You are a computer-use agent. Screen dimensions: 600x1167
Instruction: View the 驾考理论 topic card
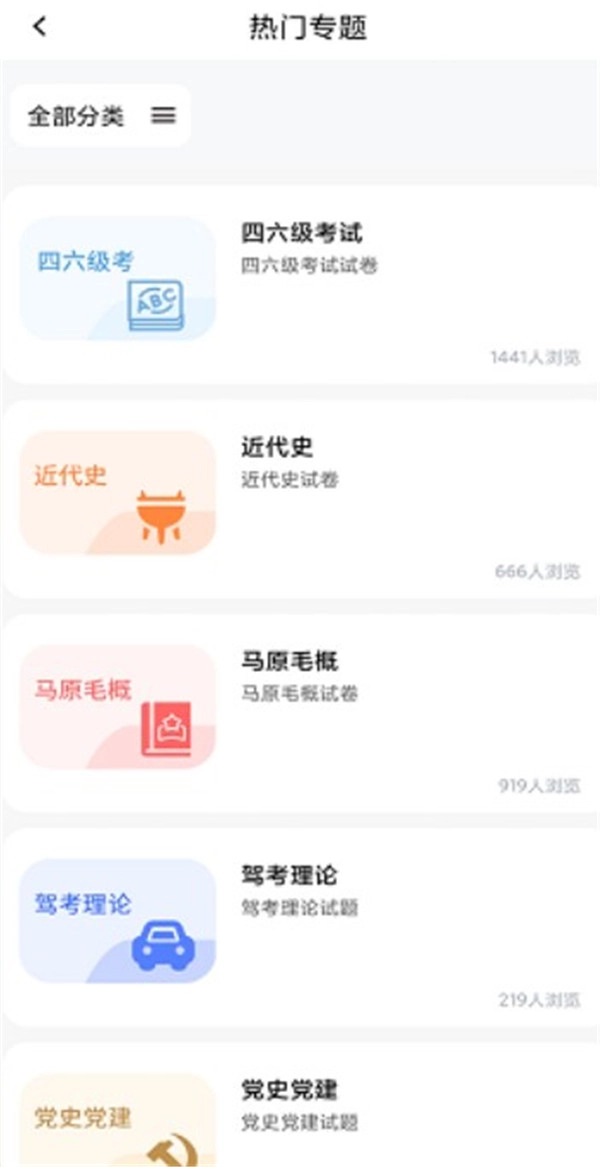coord(300,927)
